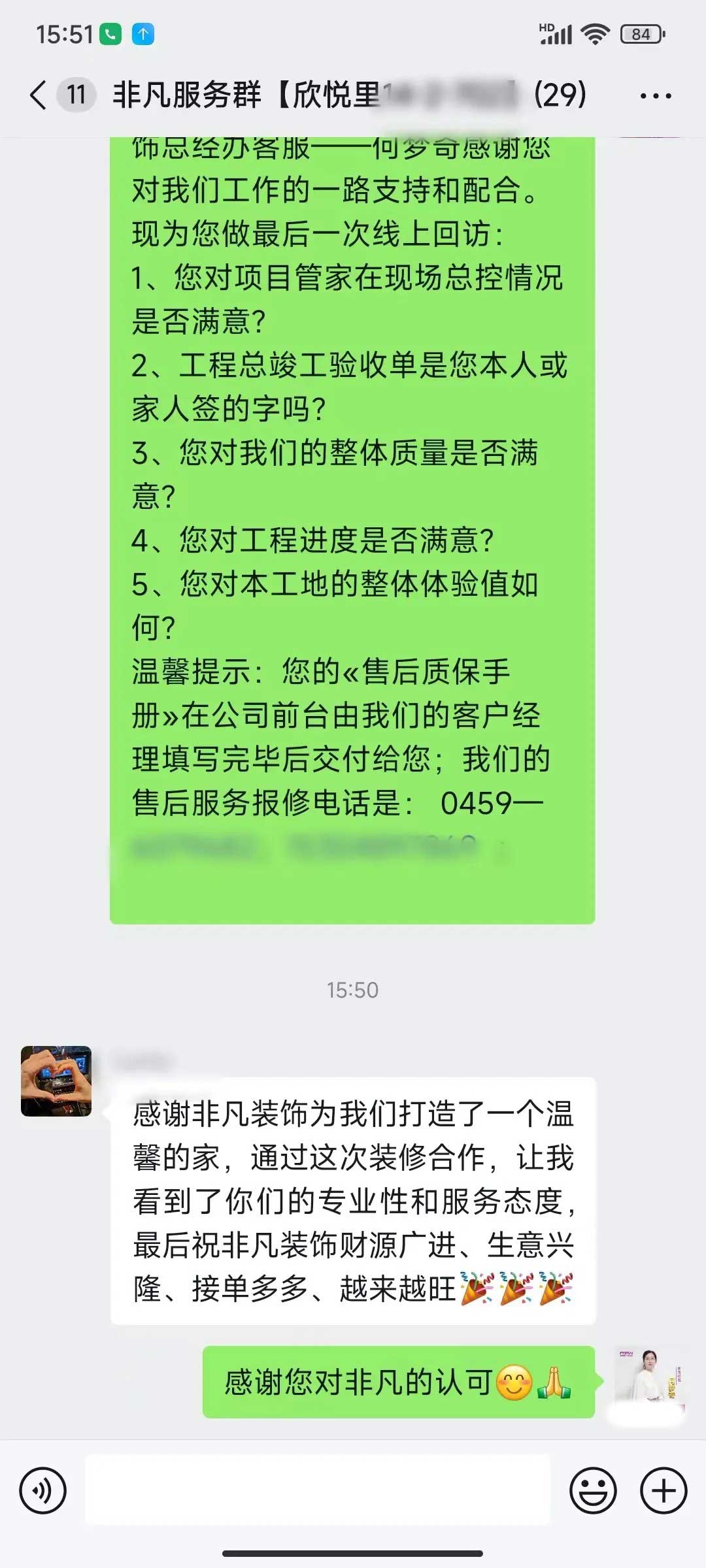Open the emoji picker
This screenshot has width=706, height=1568.
click(593, 1491)
